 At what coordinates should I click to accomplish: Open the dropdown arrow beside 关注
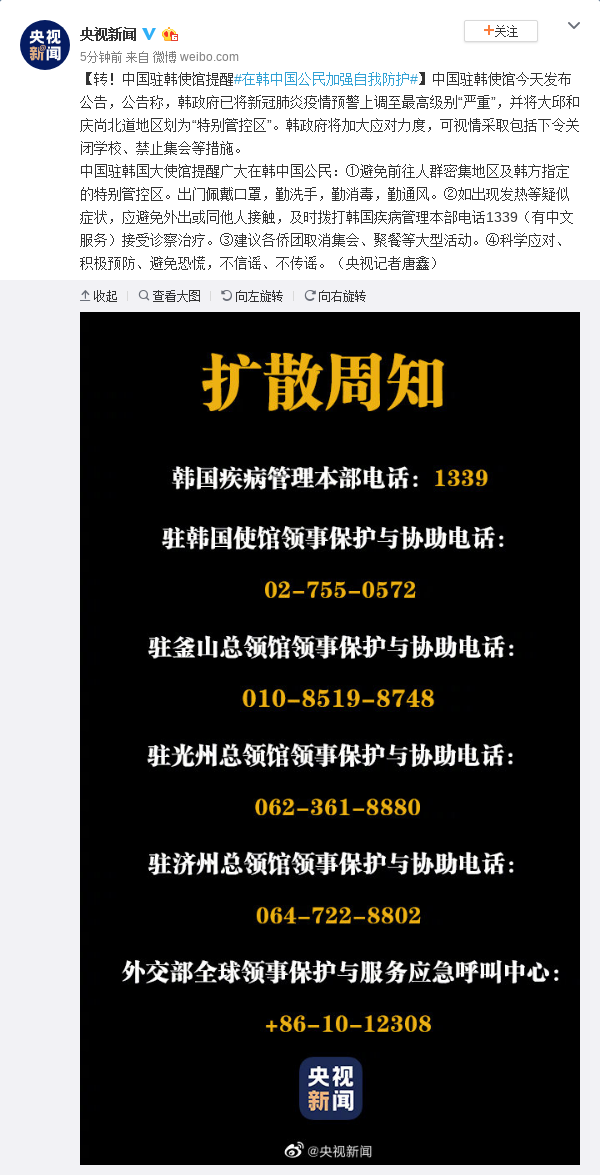pos(574,25)
